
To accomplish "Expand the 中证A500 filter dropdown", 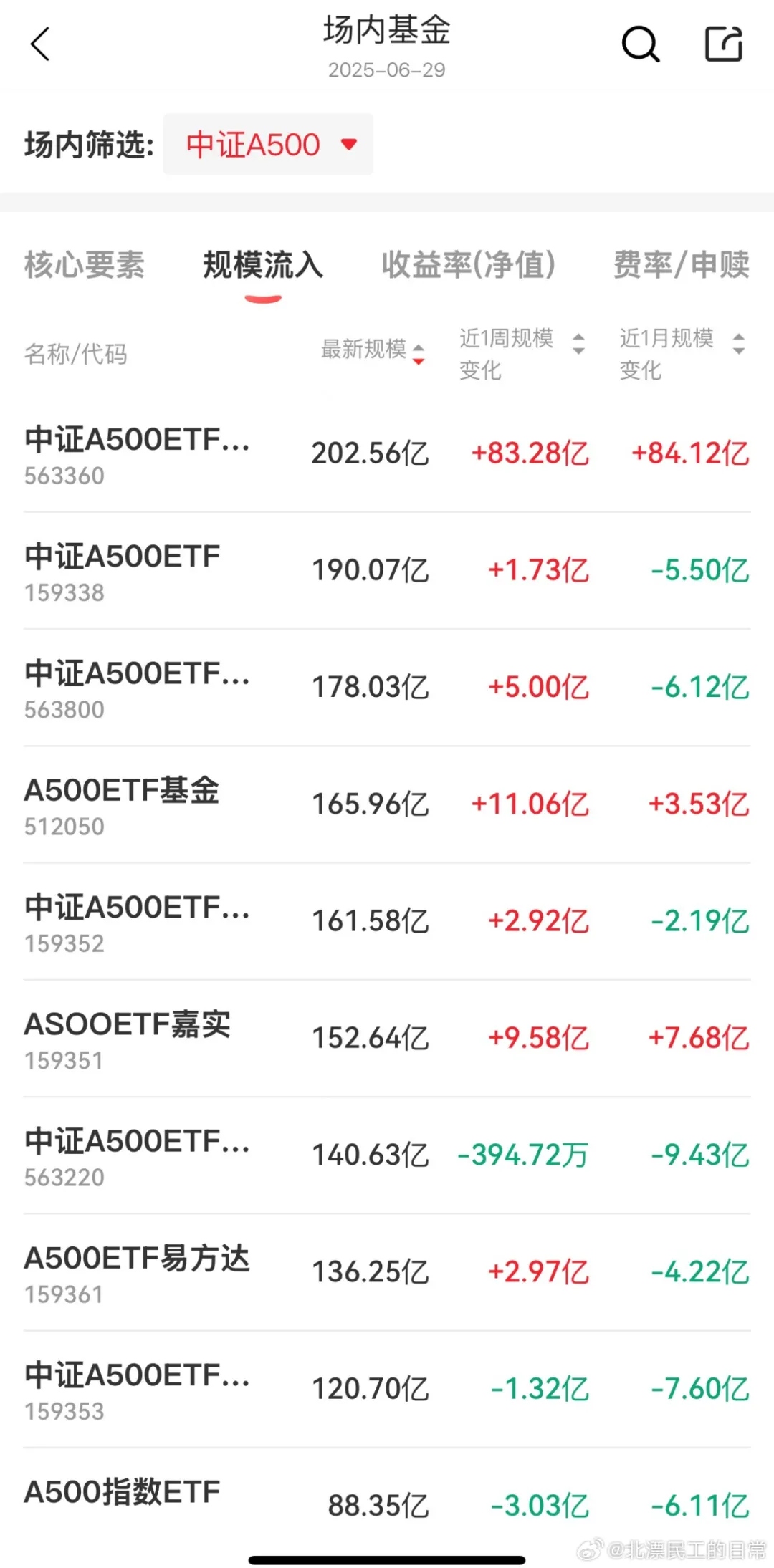I will pos(268,144).
